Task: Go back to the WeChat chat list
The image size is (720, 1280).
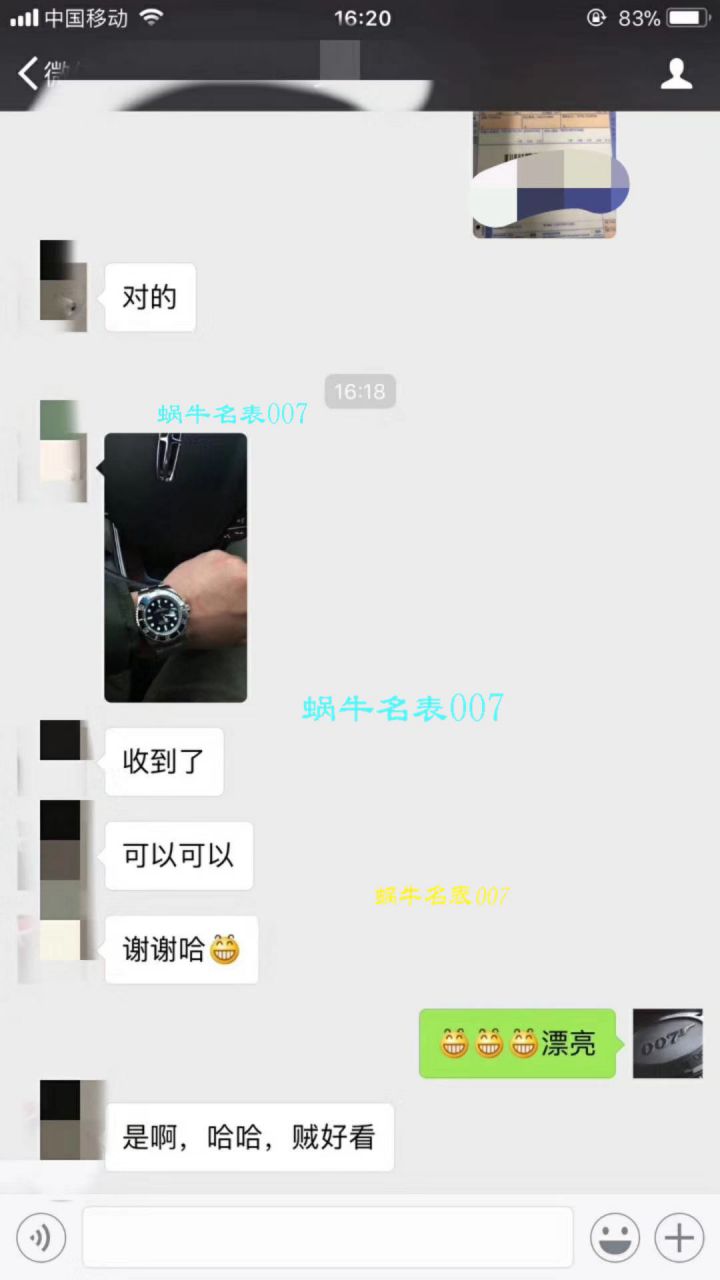Action: coord(30,73)
